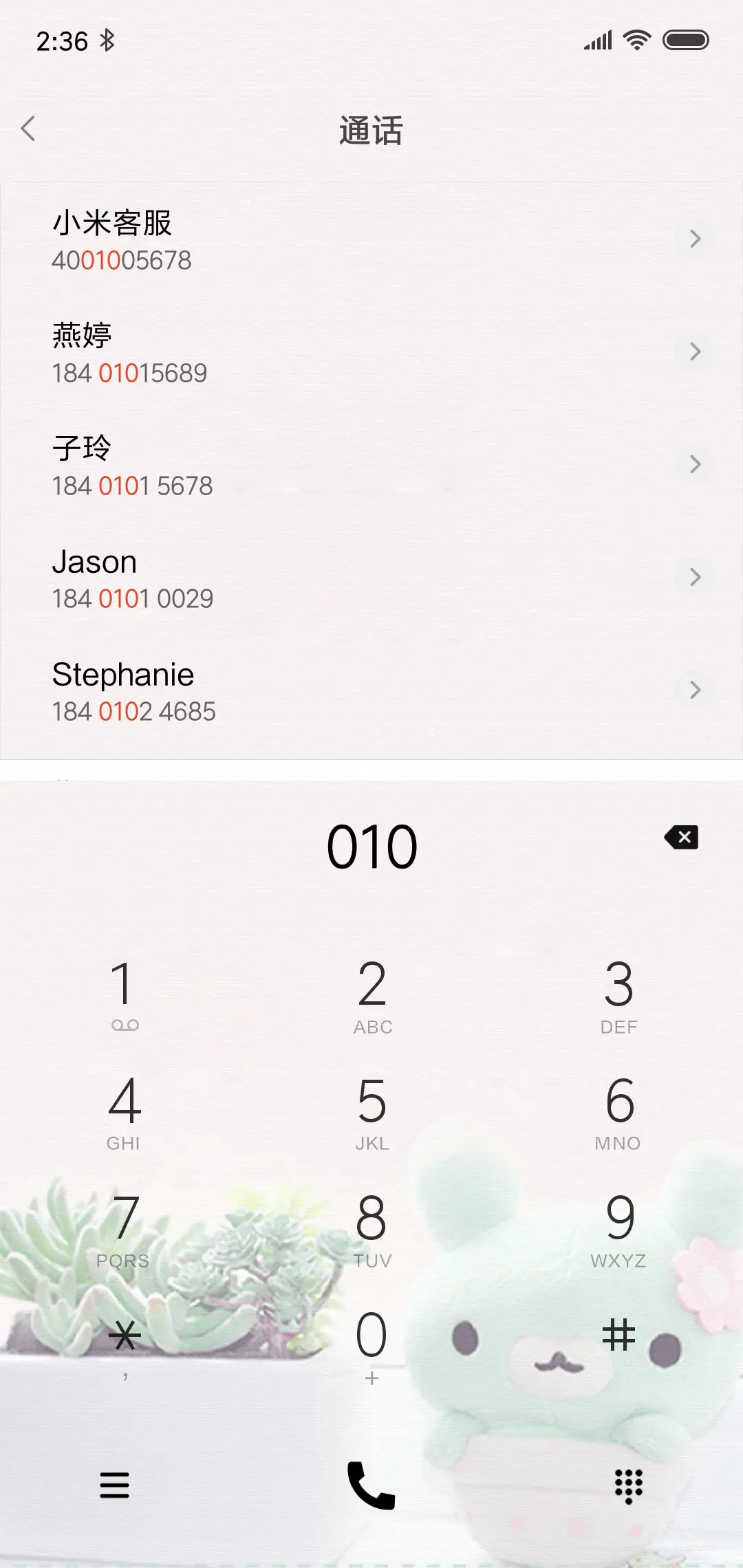Image resolution: width=743 pixels, height=1568 pixels.
Task: Open details chevron beside 燕婷
Action: tap(695, 351)
